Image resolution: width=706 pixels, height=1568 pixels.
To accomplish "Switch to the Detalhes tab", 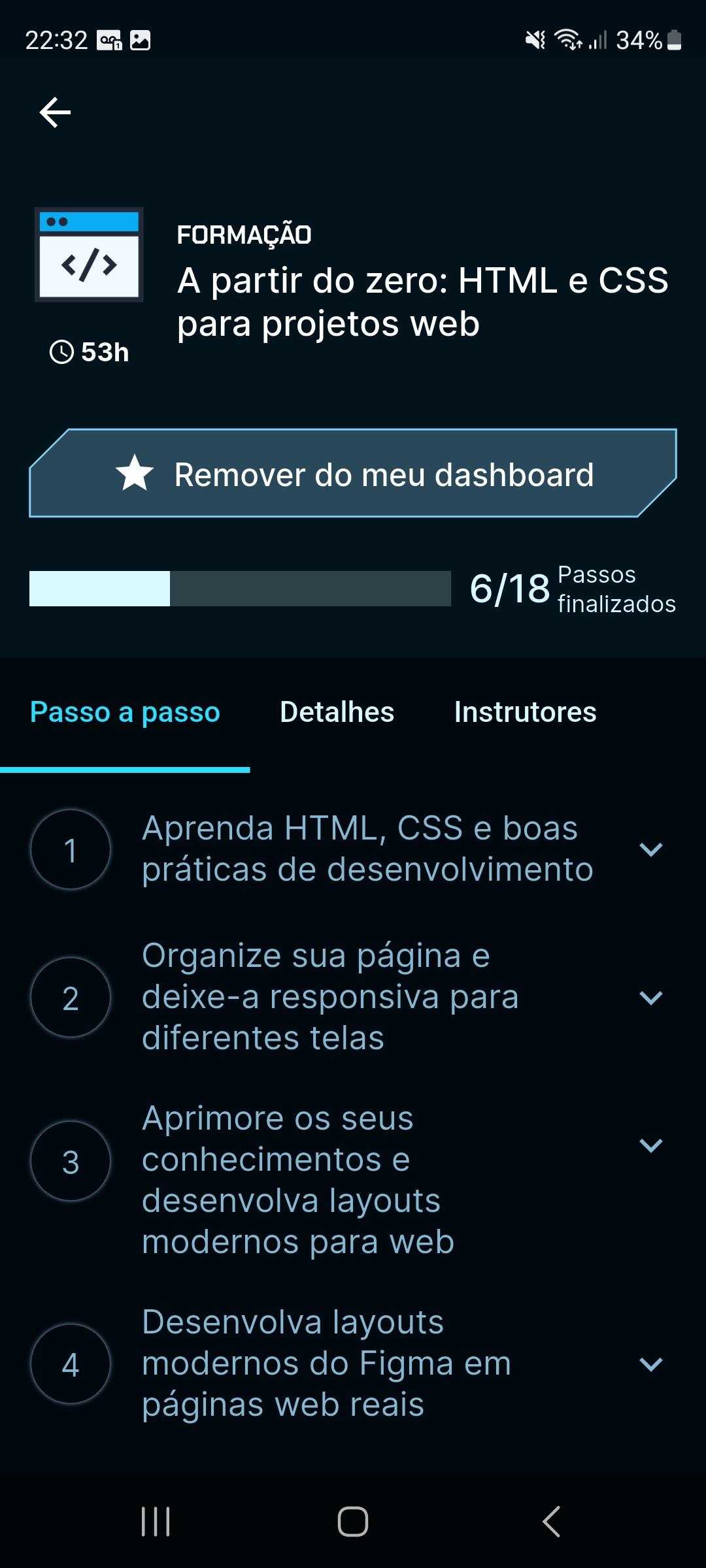I will pos(337,712).
